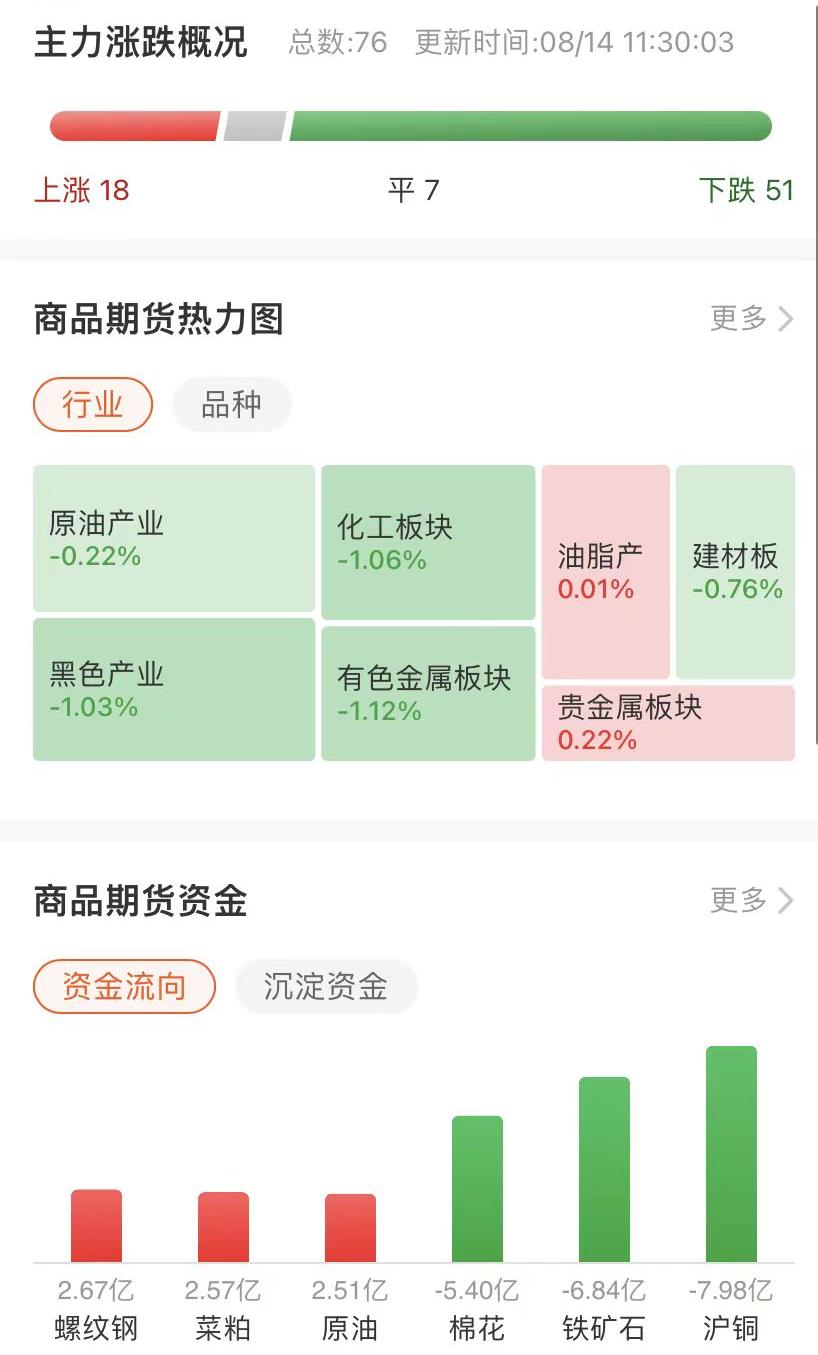Select the 行业 heatmap tab

(93, 405)
